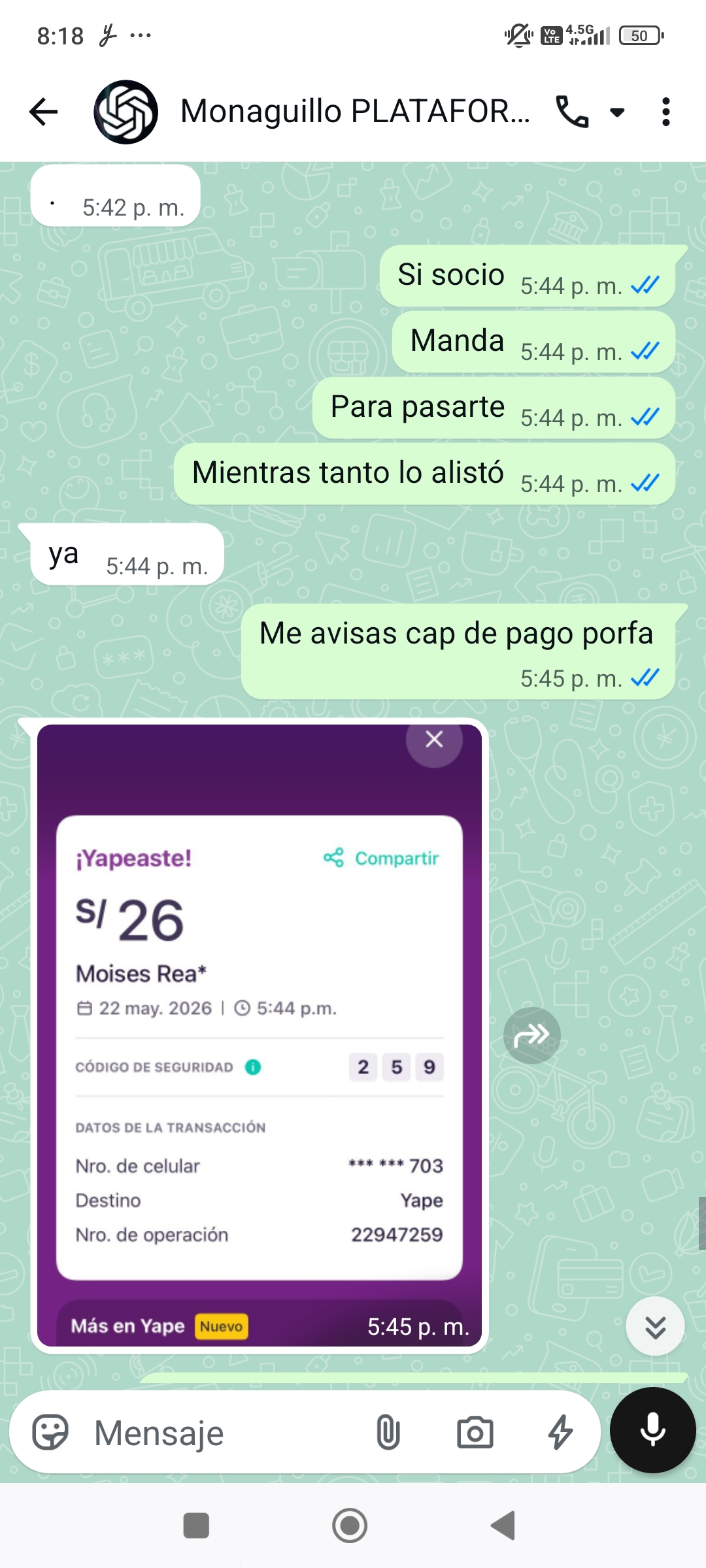Open Monaguillo PLATAFOR... contact info
Viewport: 706px width, 1568px height.
pos(355,112)
